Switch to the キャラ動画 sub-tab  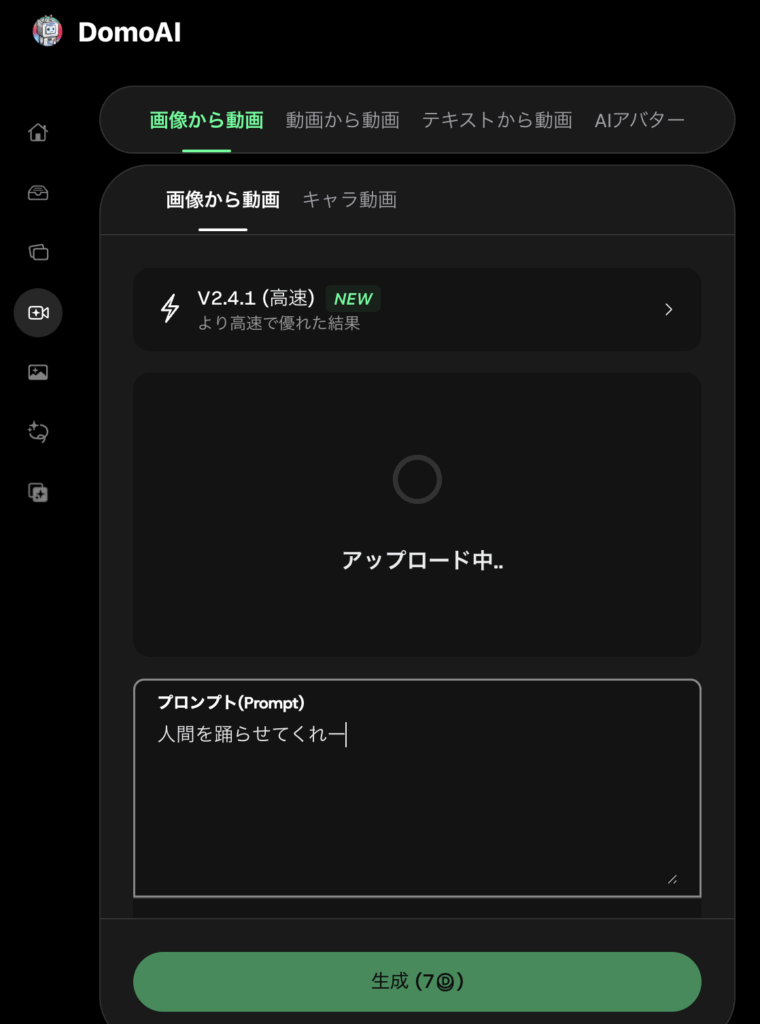point(349,199)
